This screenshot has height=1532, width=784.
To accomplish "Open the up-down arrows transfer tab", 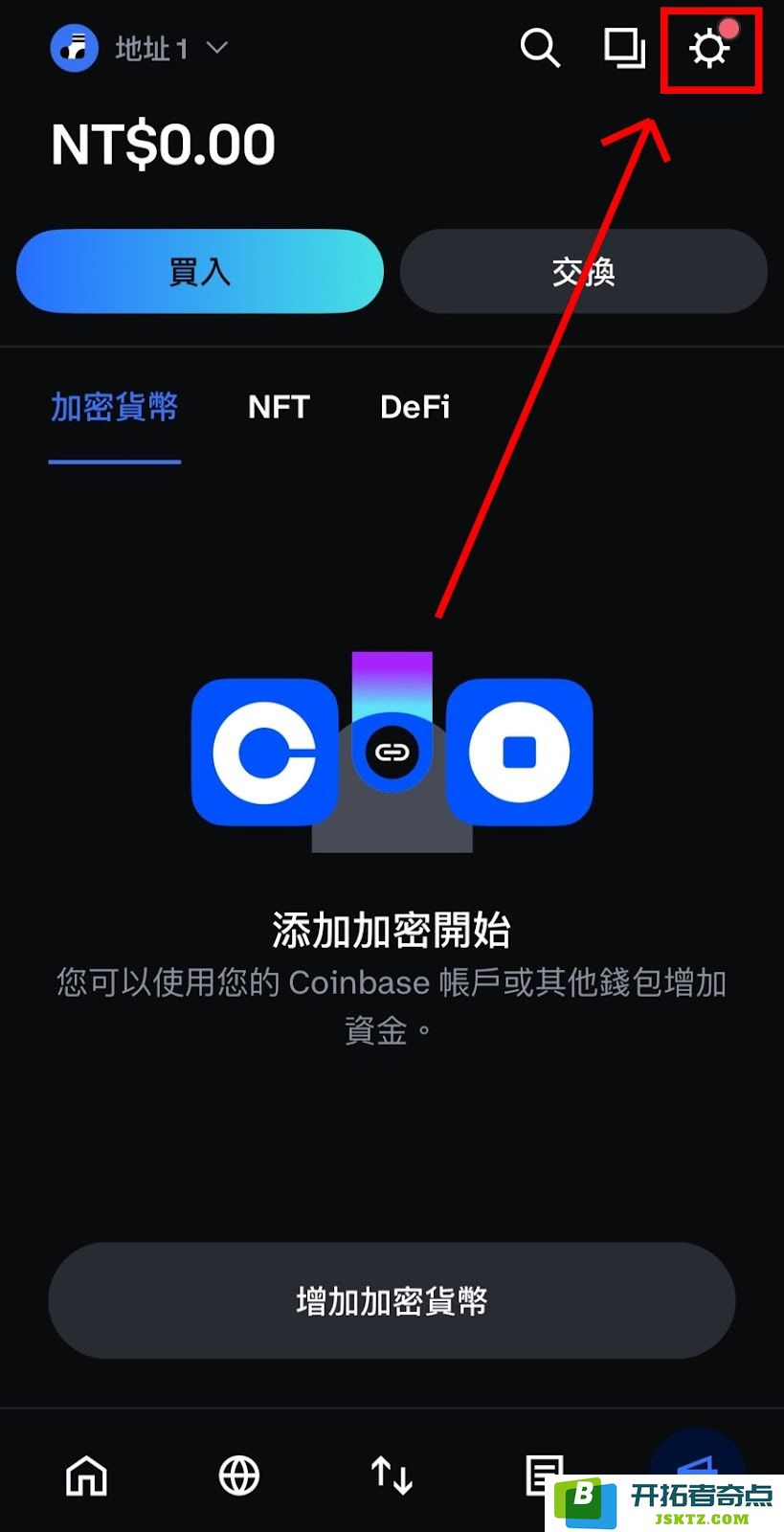I will 392,1476.
